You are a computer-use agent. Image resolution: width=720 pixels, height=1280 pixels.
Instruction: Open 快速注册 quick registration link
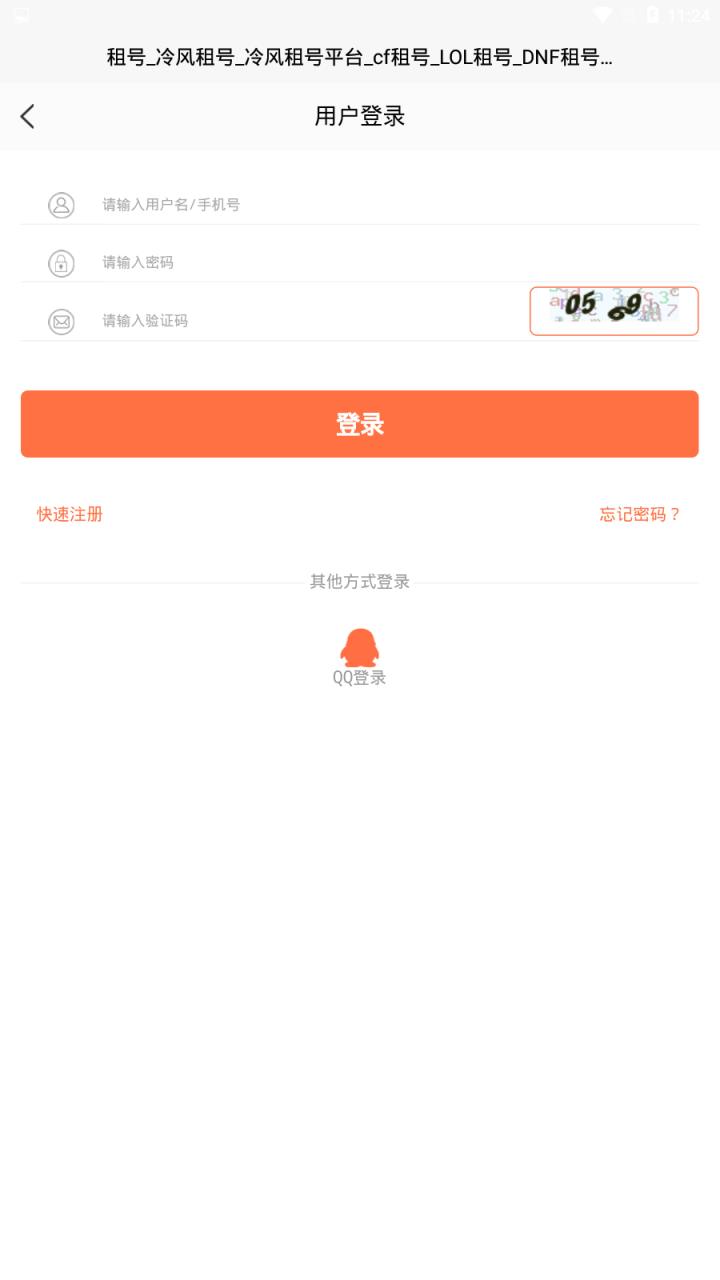click(x=68, y=513)
